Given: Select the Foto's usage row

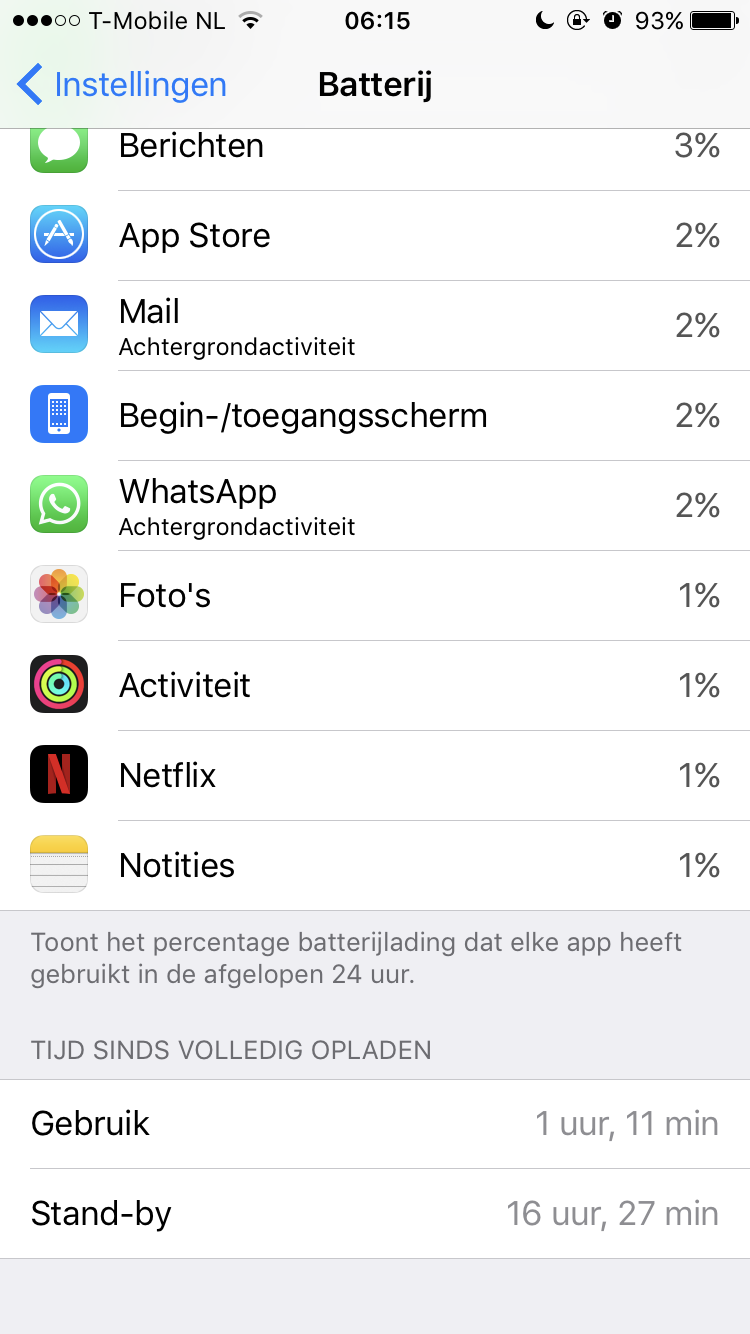Looking at the screenshot, I should [375, 596].
